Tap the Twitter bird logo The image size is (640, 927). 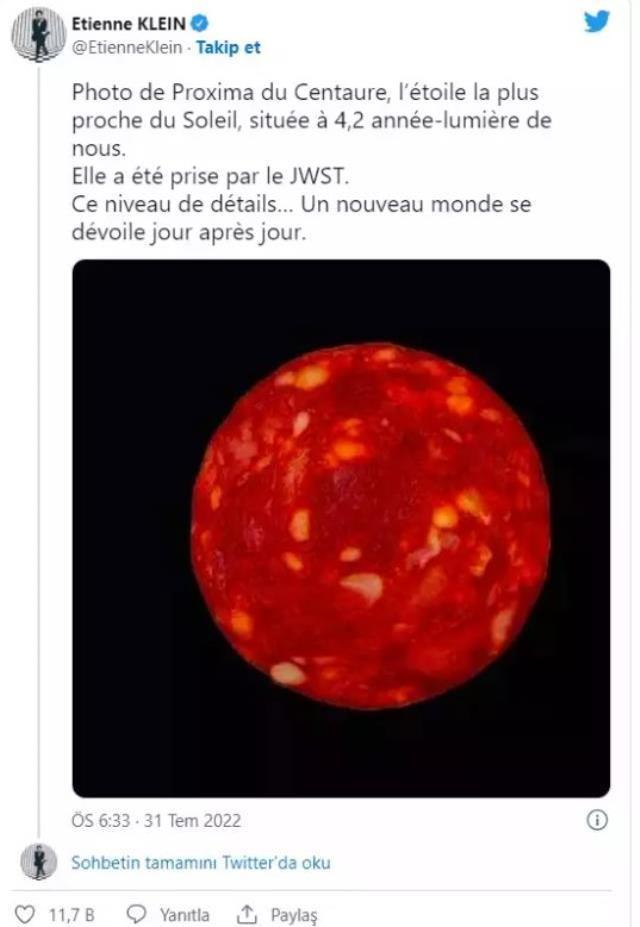(597, 21)
